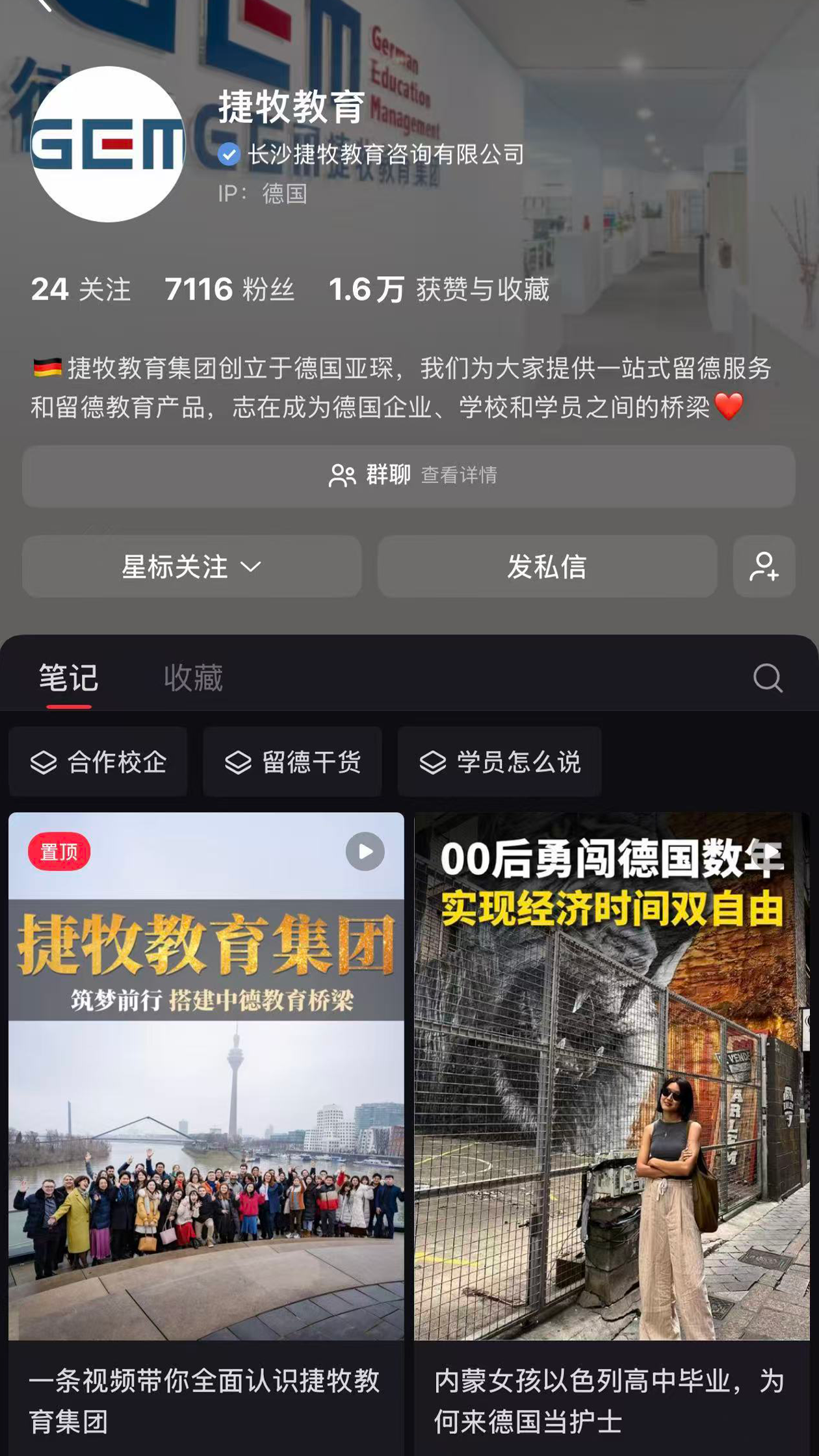
Task: Go back using the top-left arrow
Action: click(44, 5)
